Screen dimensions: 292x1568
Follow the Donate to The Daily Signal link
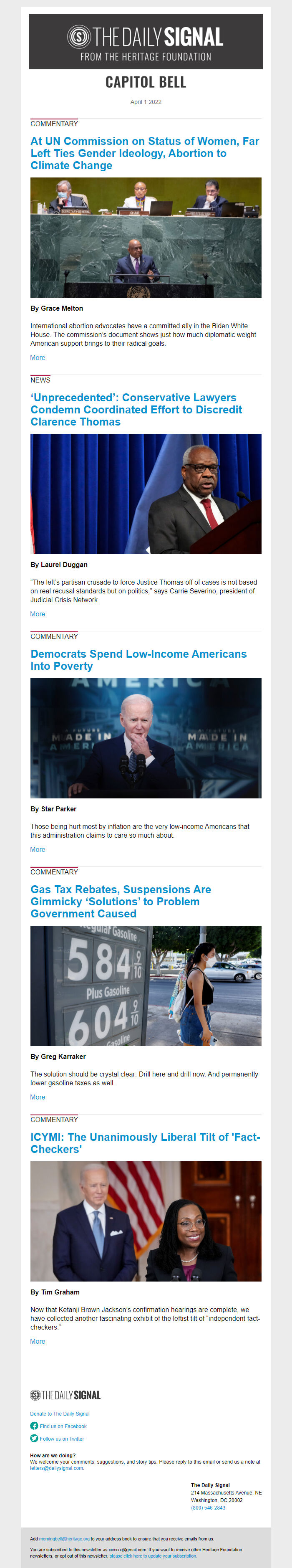coord(60,1413)
